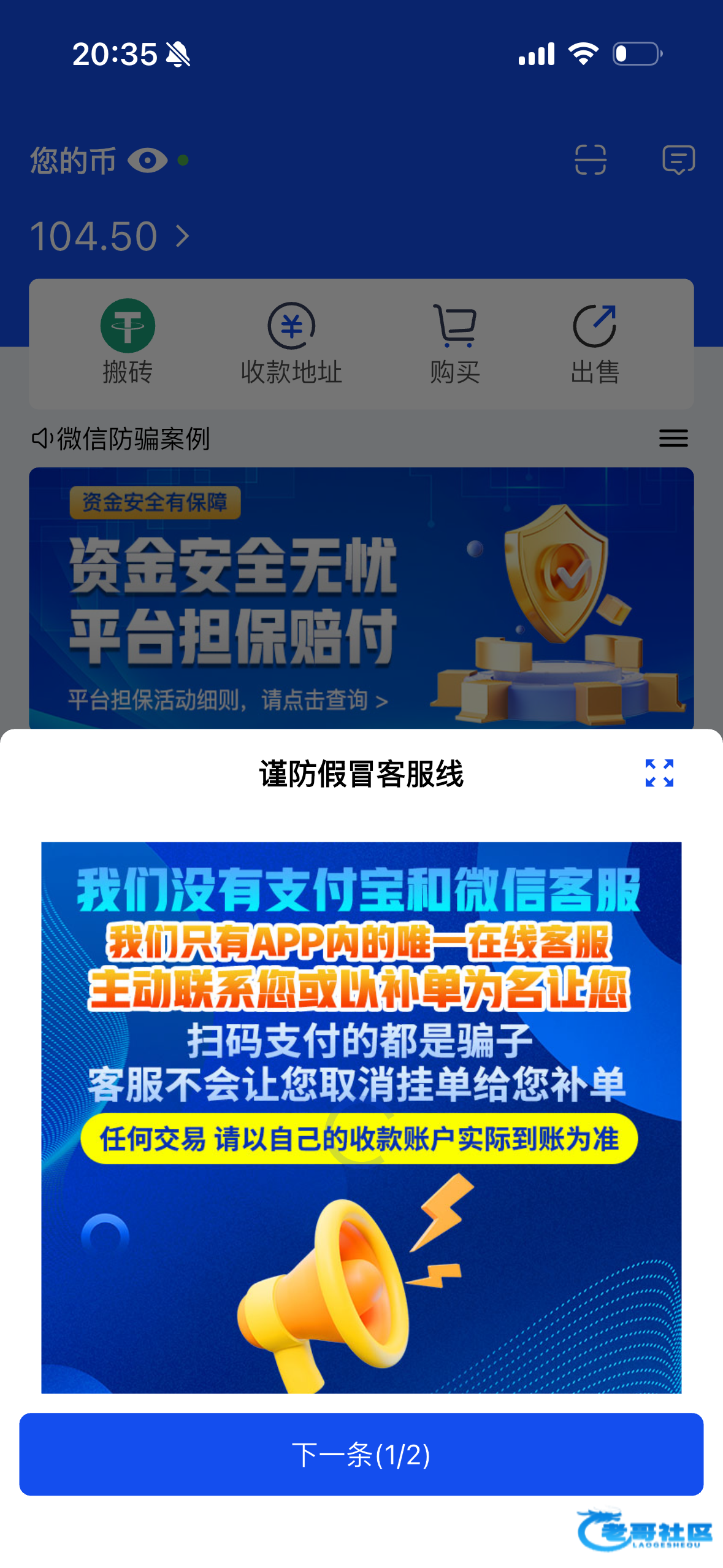Open the 谨防假冒客服线 notice image

(x=361, y=1117)
